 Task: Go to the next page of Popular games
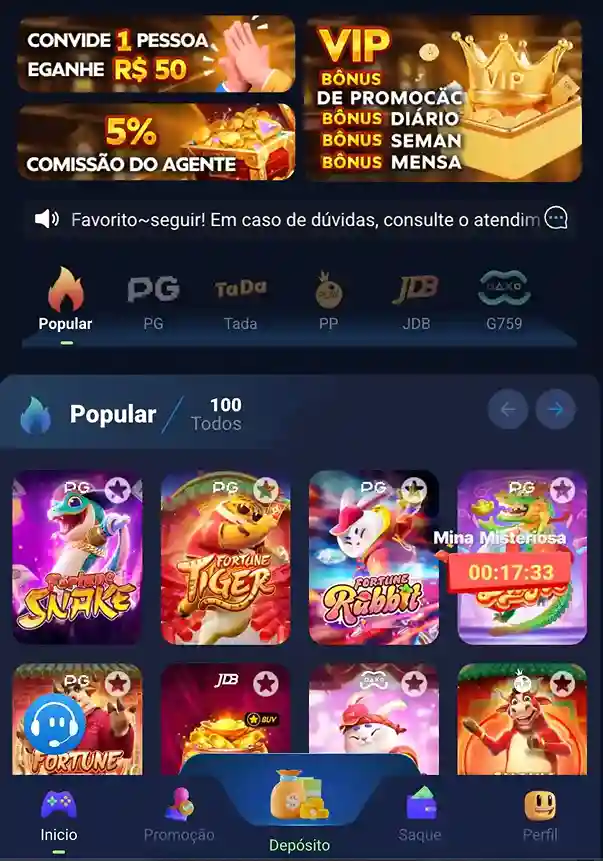point(555,409)
